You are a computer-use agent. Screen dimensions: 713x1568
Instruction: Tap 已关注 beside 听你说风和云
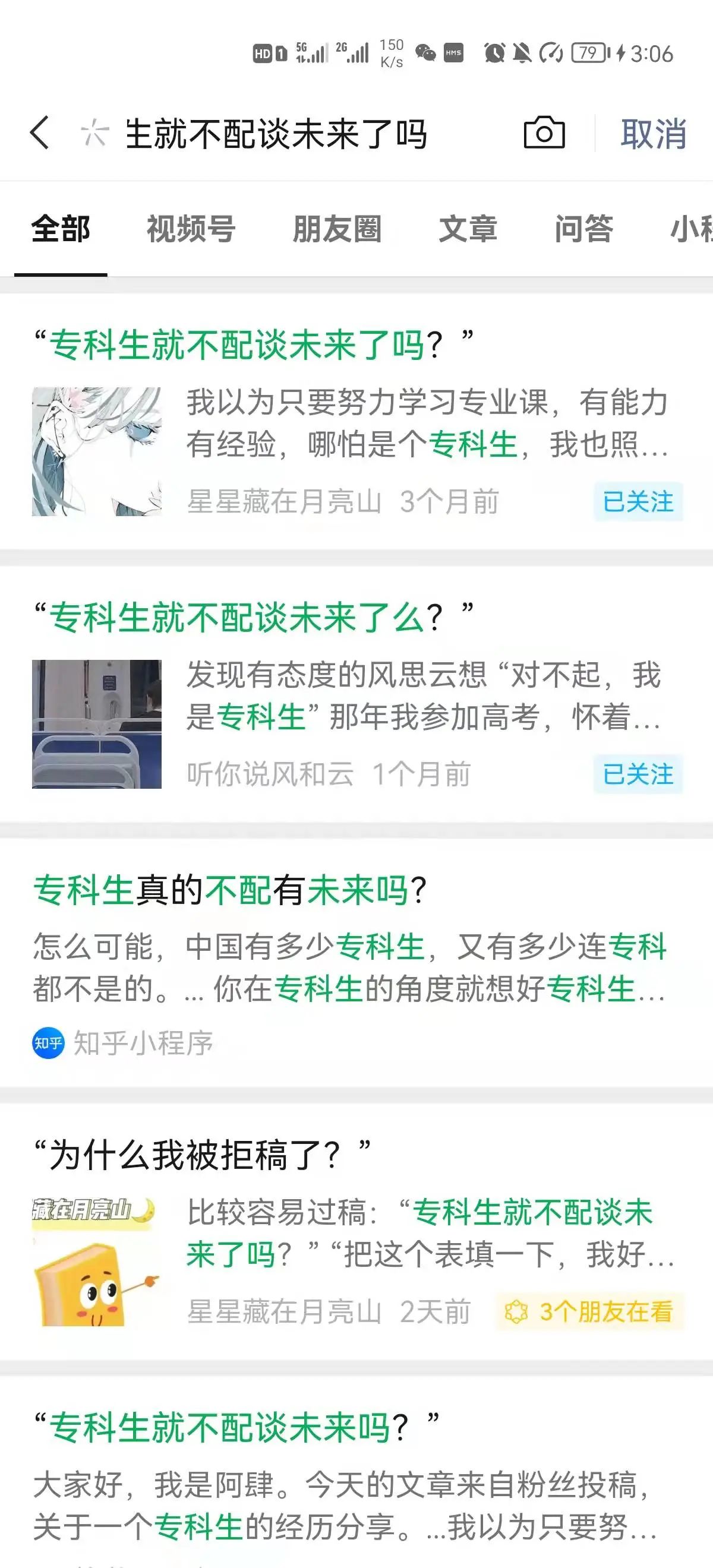pyautogui.click(x=638, y=774)
